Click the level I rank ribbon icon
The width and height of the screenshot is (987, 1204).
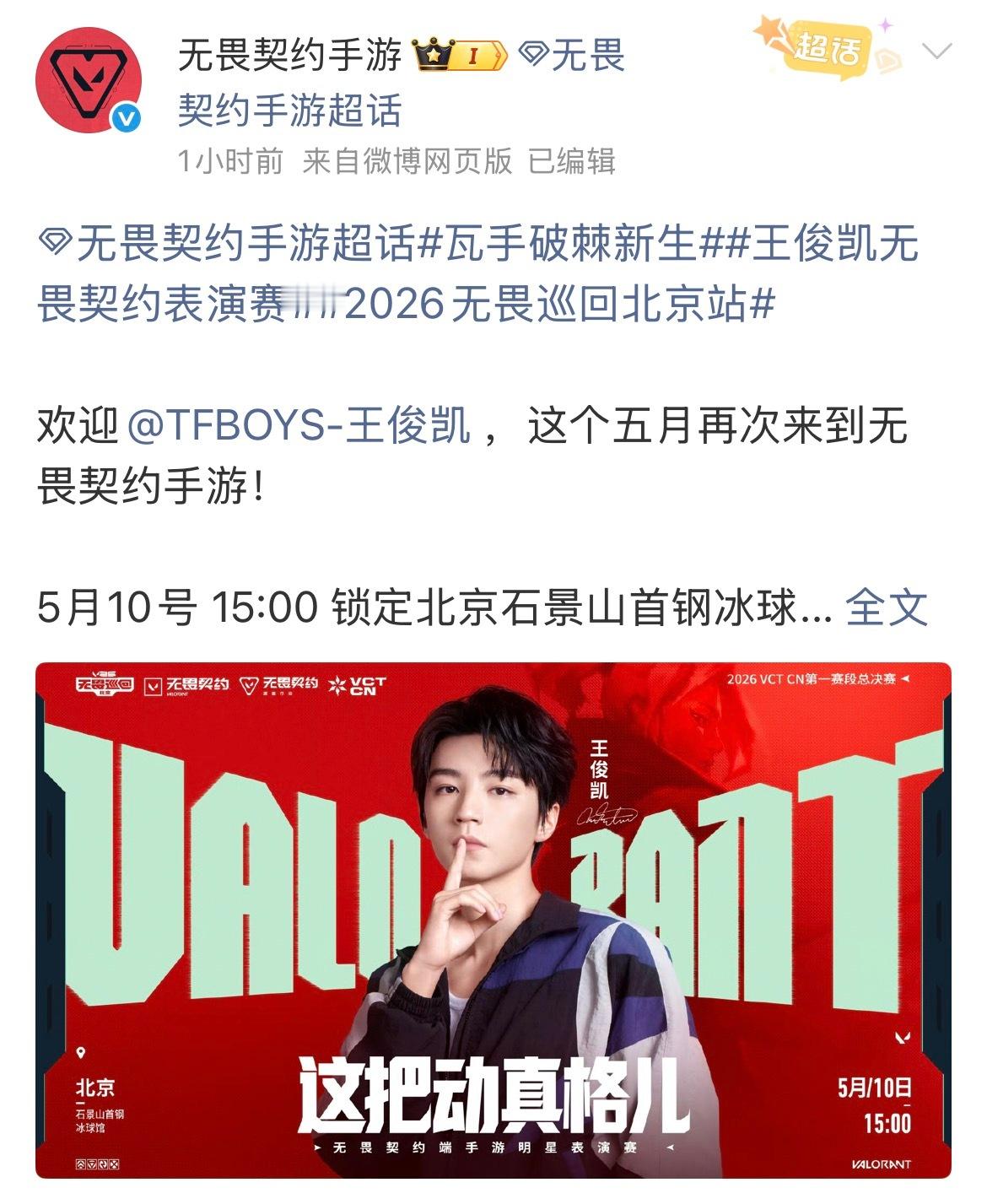coord(477,56)
